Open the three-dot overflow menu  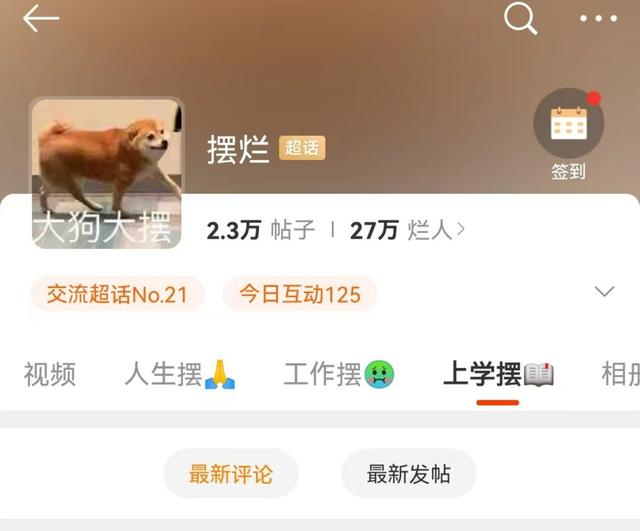[599, 19]
